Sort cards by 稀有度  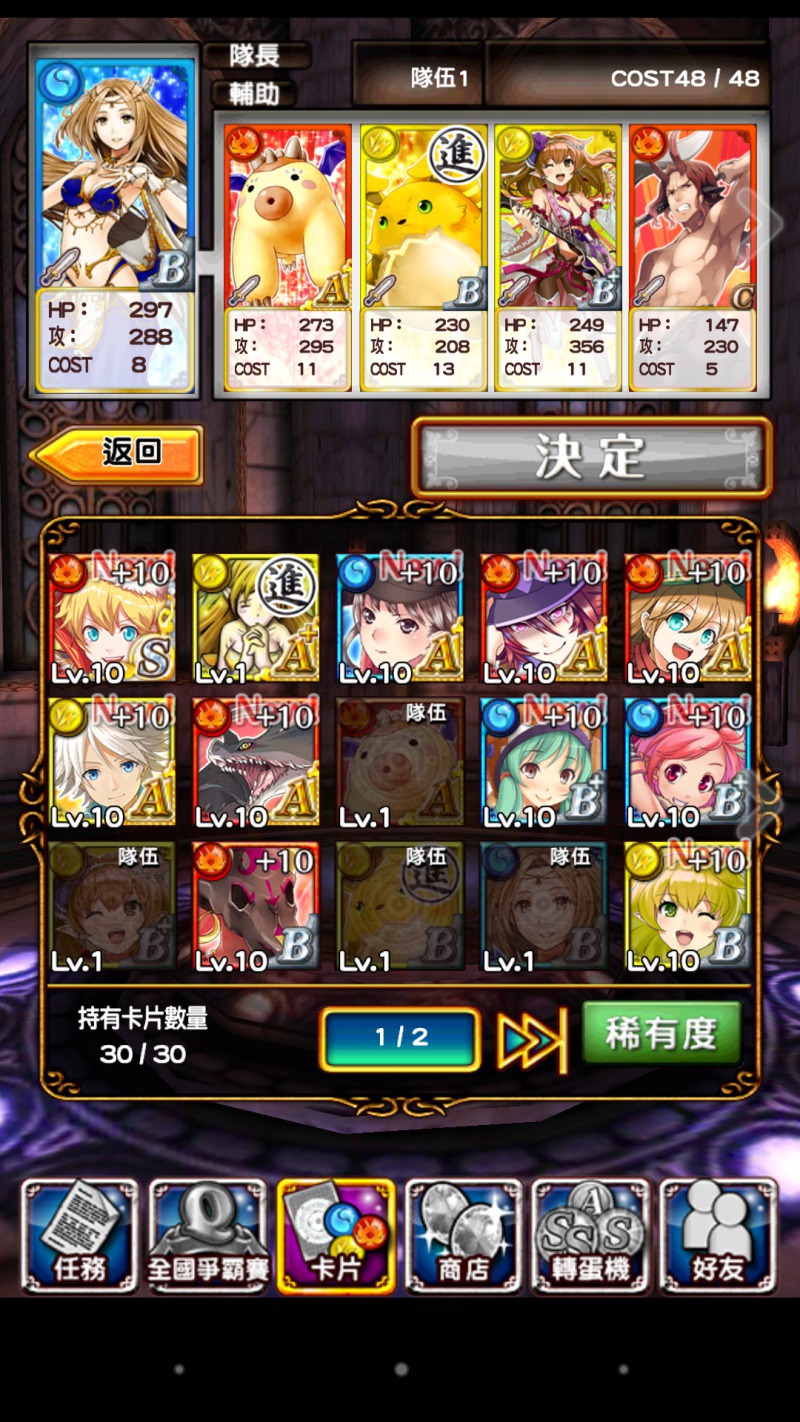coord(662,1034)
